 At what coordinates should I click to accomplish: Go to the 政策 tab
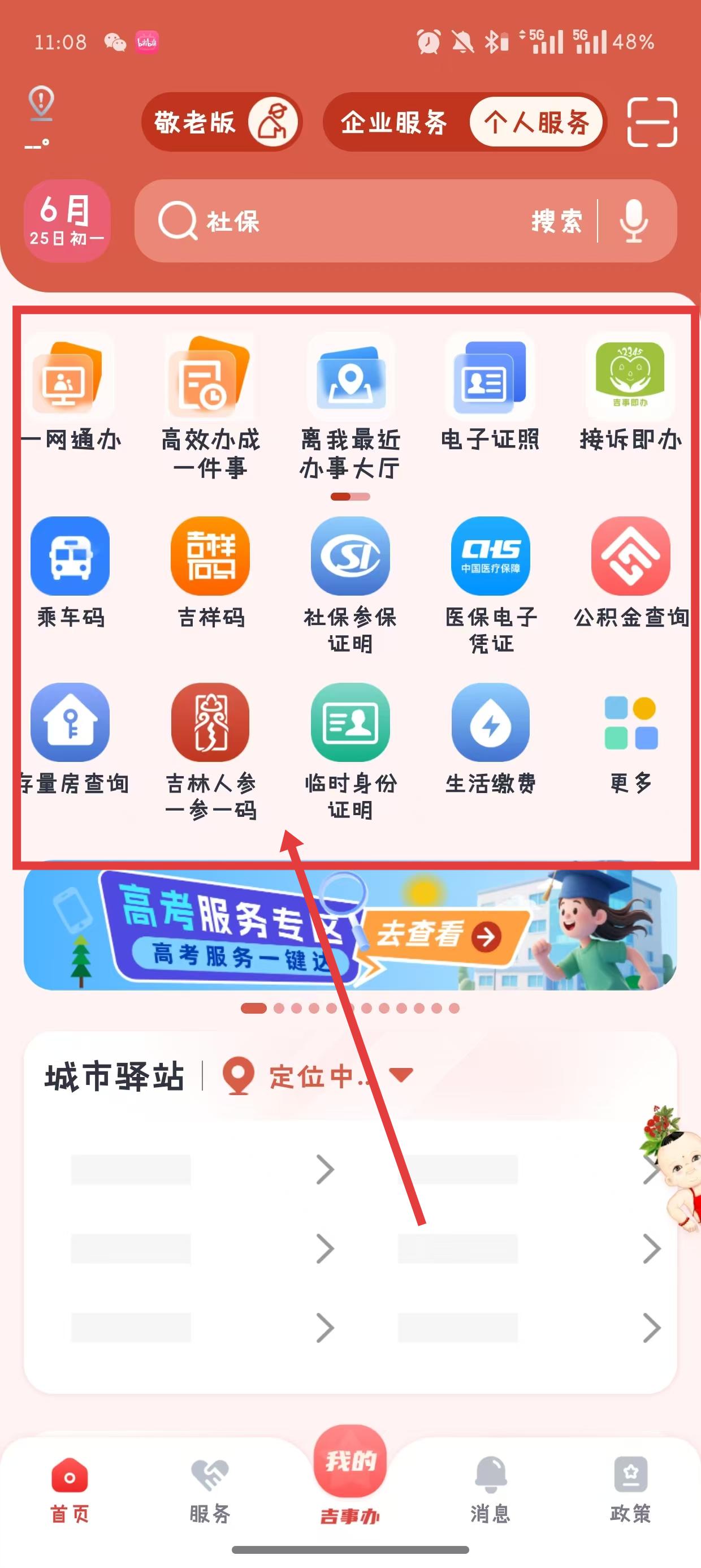[630, 1489]
